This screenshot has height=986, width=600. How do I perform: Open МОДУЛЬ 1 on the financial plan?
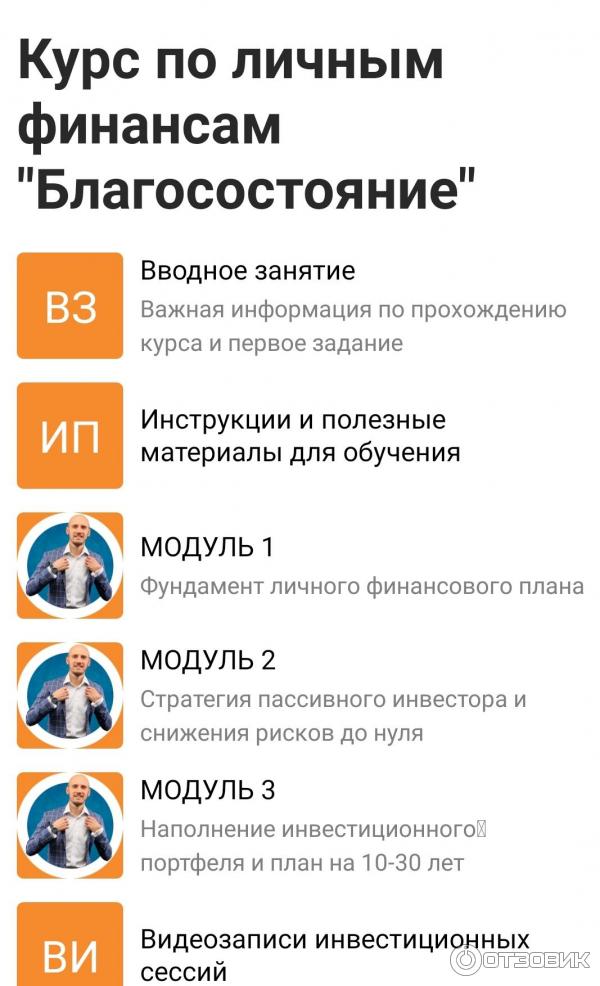tap(207, 548)
